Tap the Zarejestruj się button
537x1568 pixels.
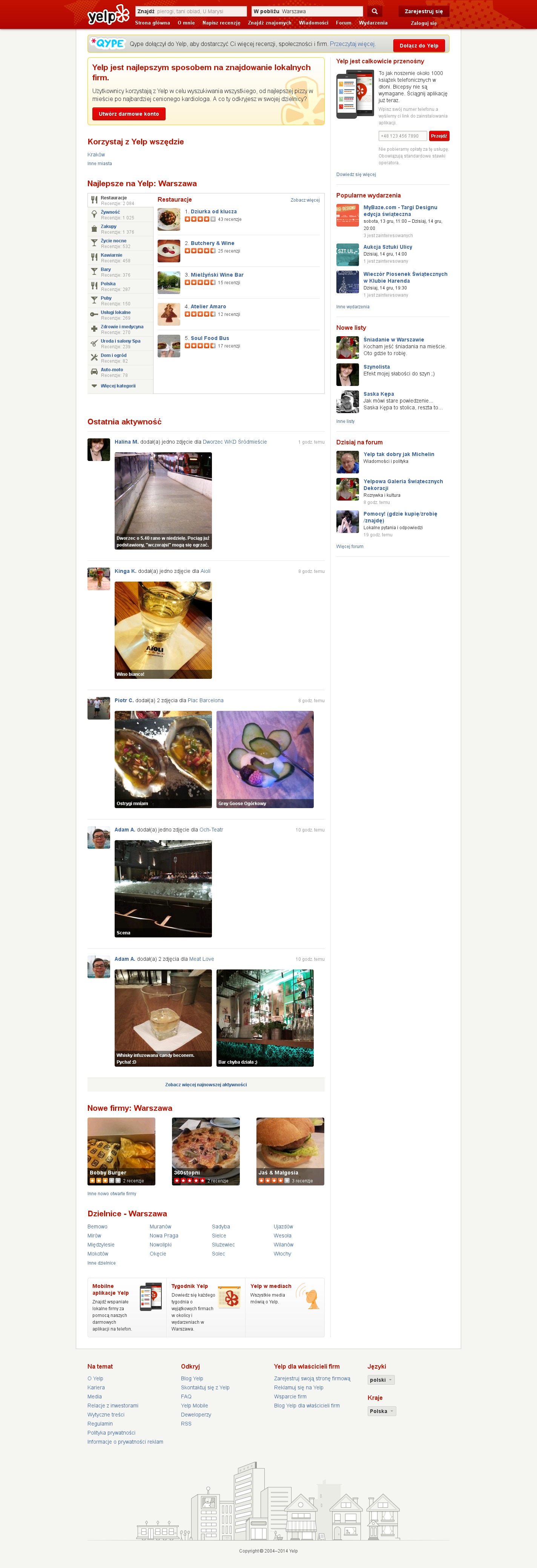click(x=423, y=11)
